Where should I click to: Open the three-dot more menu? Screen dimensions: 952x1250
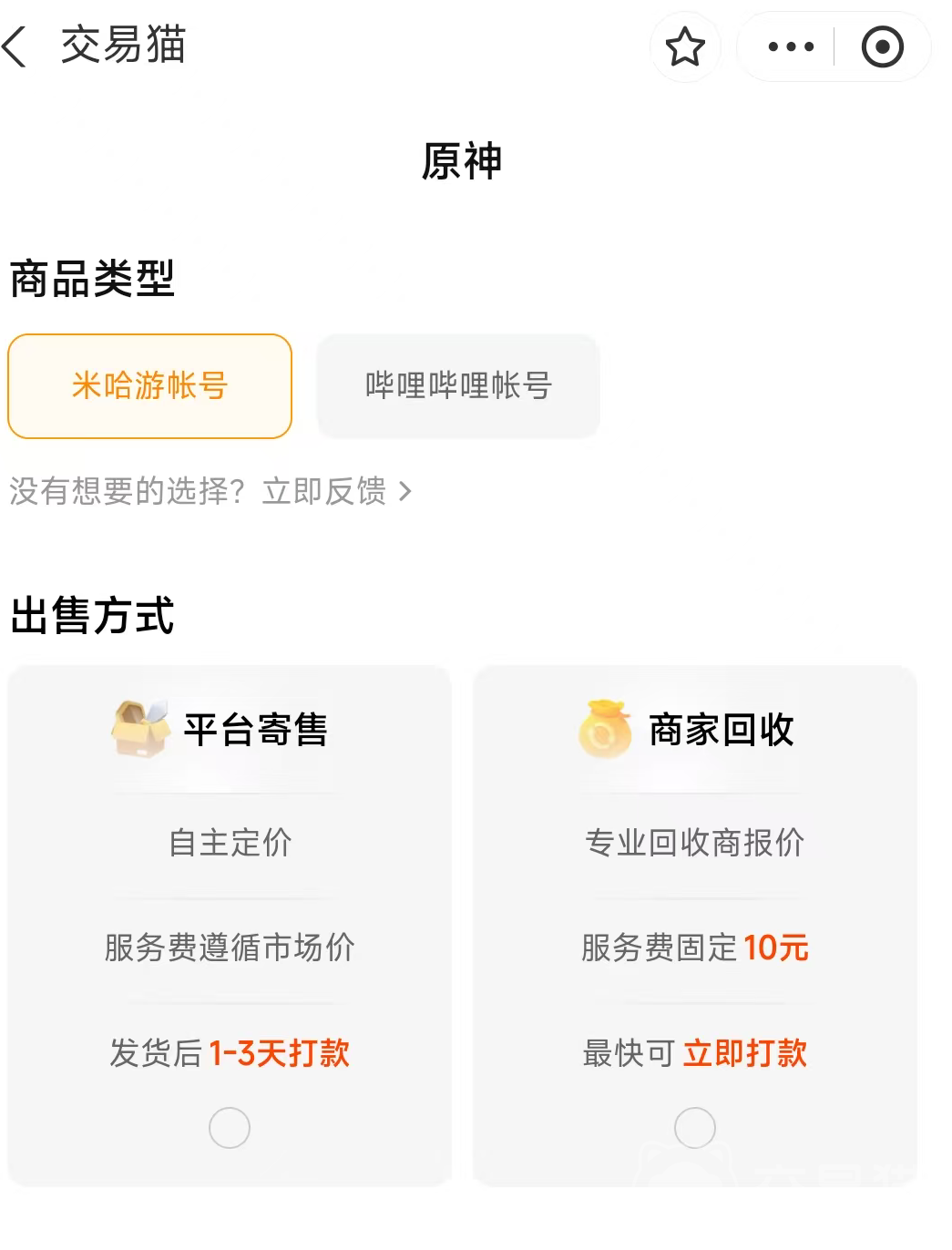(x=790, y=47)
